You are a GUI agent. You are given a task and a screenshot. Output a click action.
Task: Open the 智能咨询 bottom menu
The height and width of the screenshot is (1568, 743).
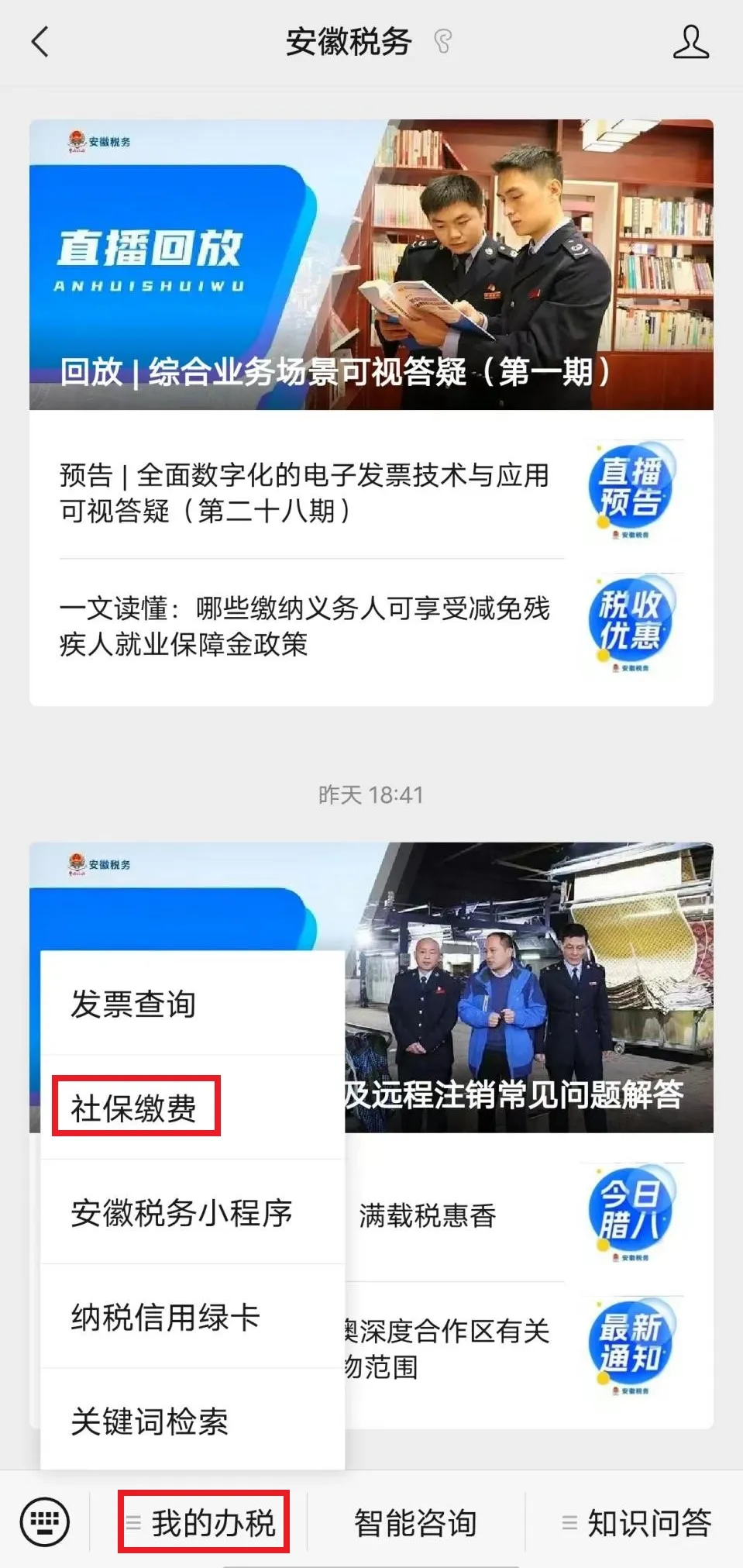[x=415, y=1522]
